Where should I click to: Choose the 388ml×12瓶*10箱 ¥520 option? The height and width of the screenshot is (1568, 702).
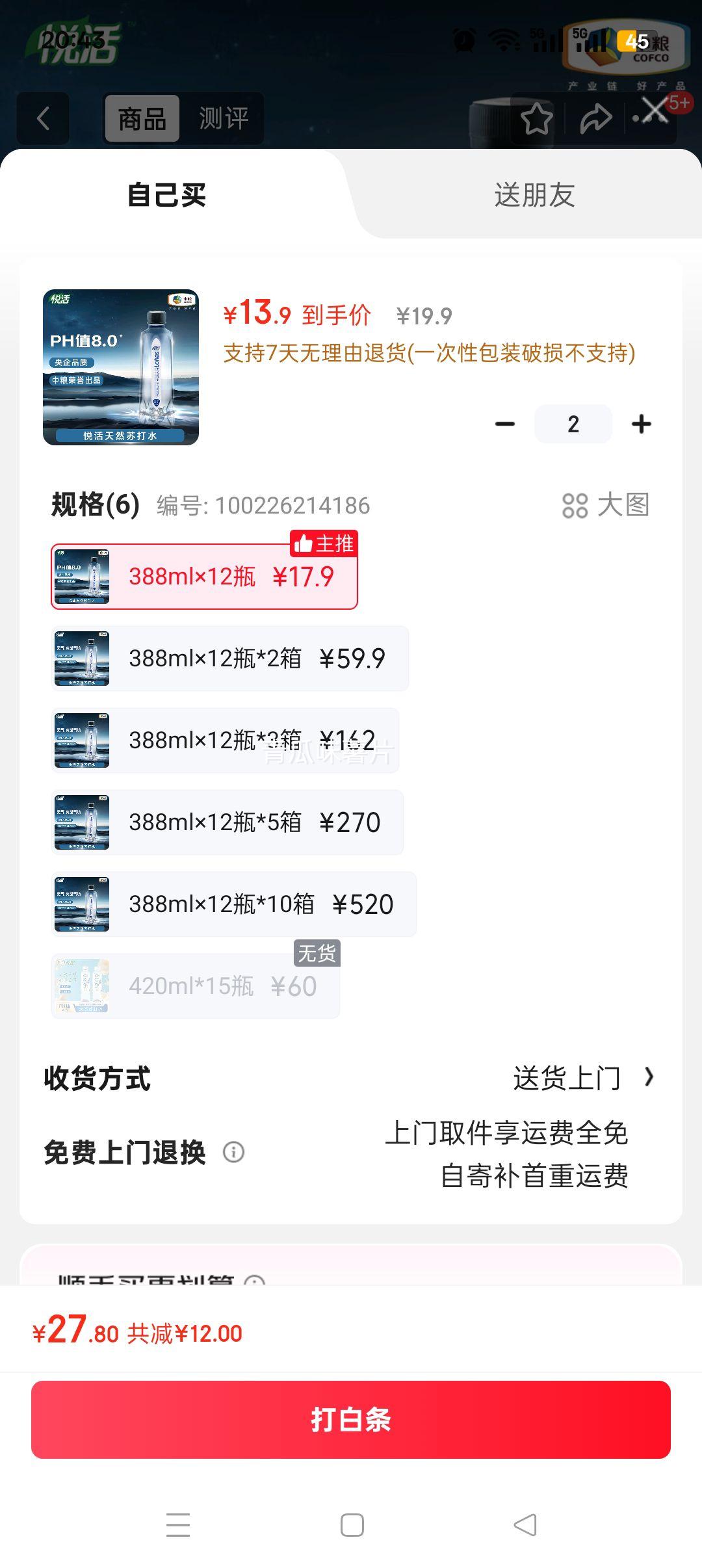(x=234, y=904)
